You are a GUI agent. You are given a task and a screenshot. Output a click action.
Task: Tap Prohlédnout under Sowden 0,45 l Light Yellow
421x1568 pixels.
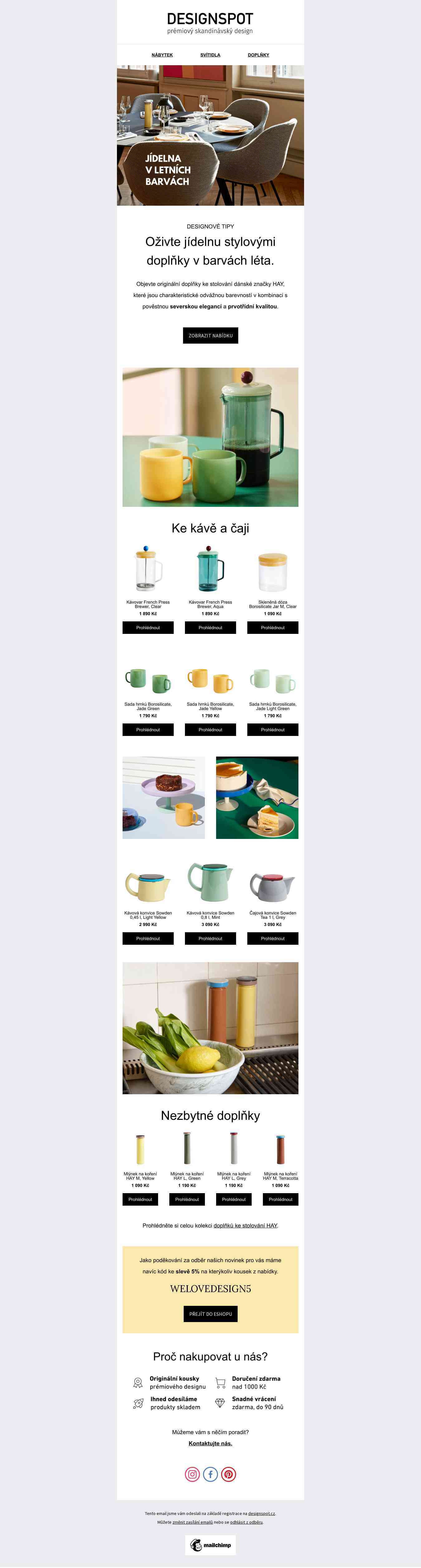[148, 938]
